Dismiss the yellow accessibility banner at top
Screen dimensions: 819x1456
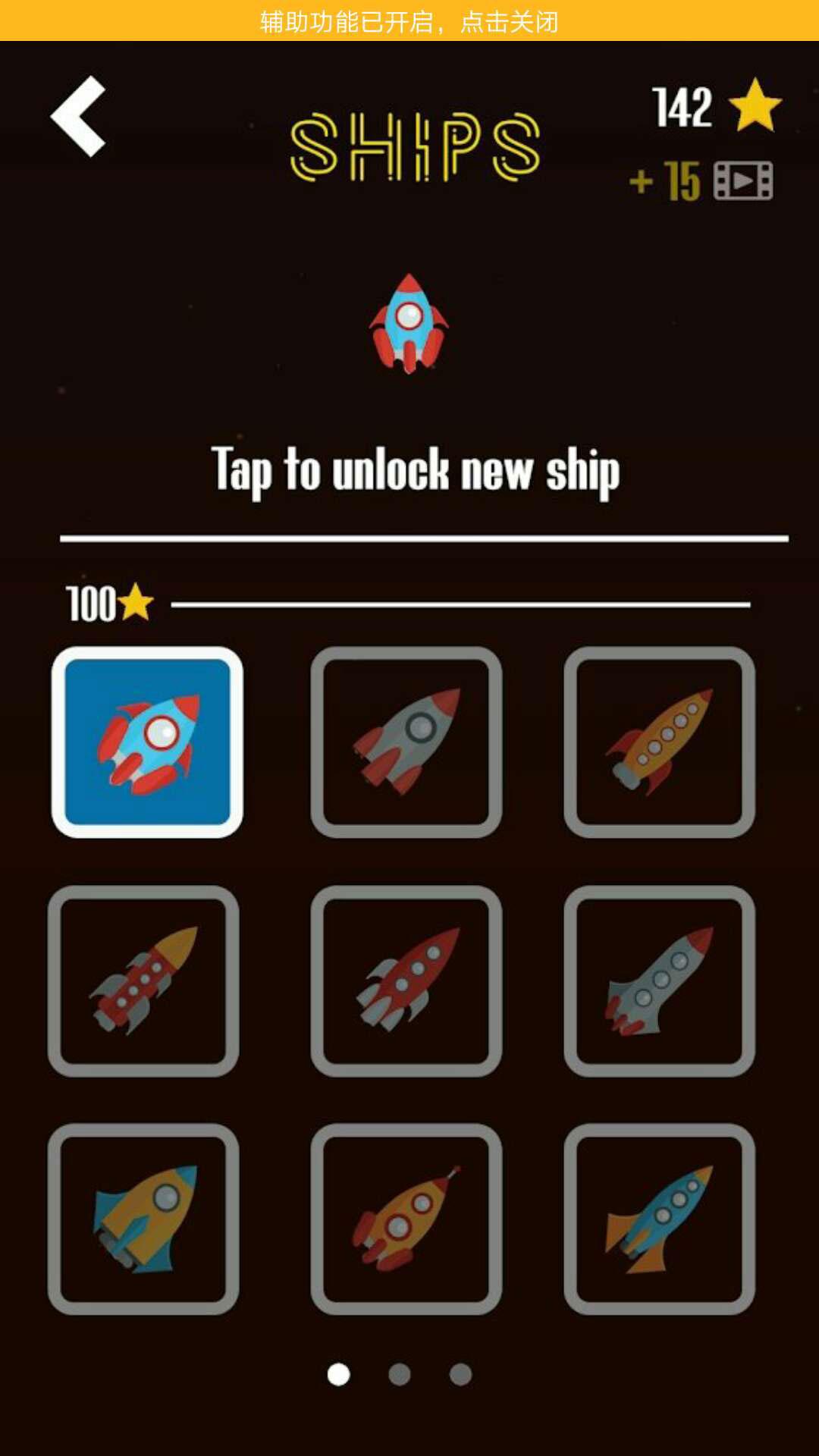409,20
